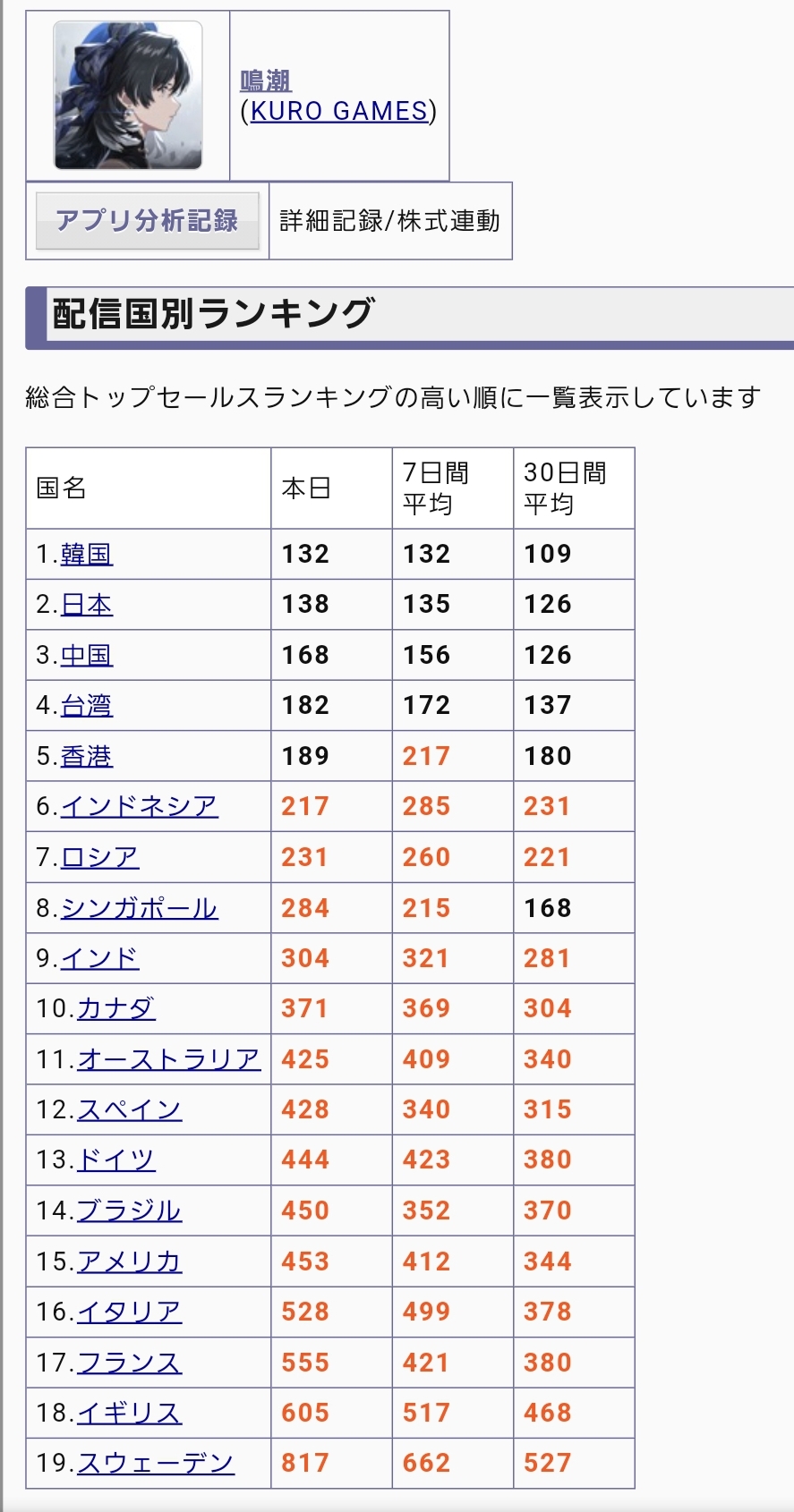Open the カナダ country link
Screen dimensions: 794x1512
(116, 1008)
